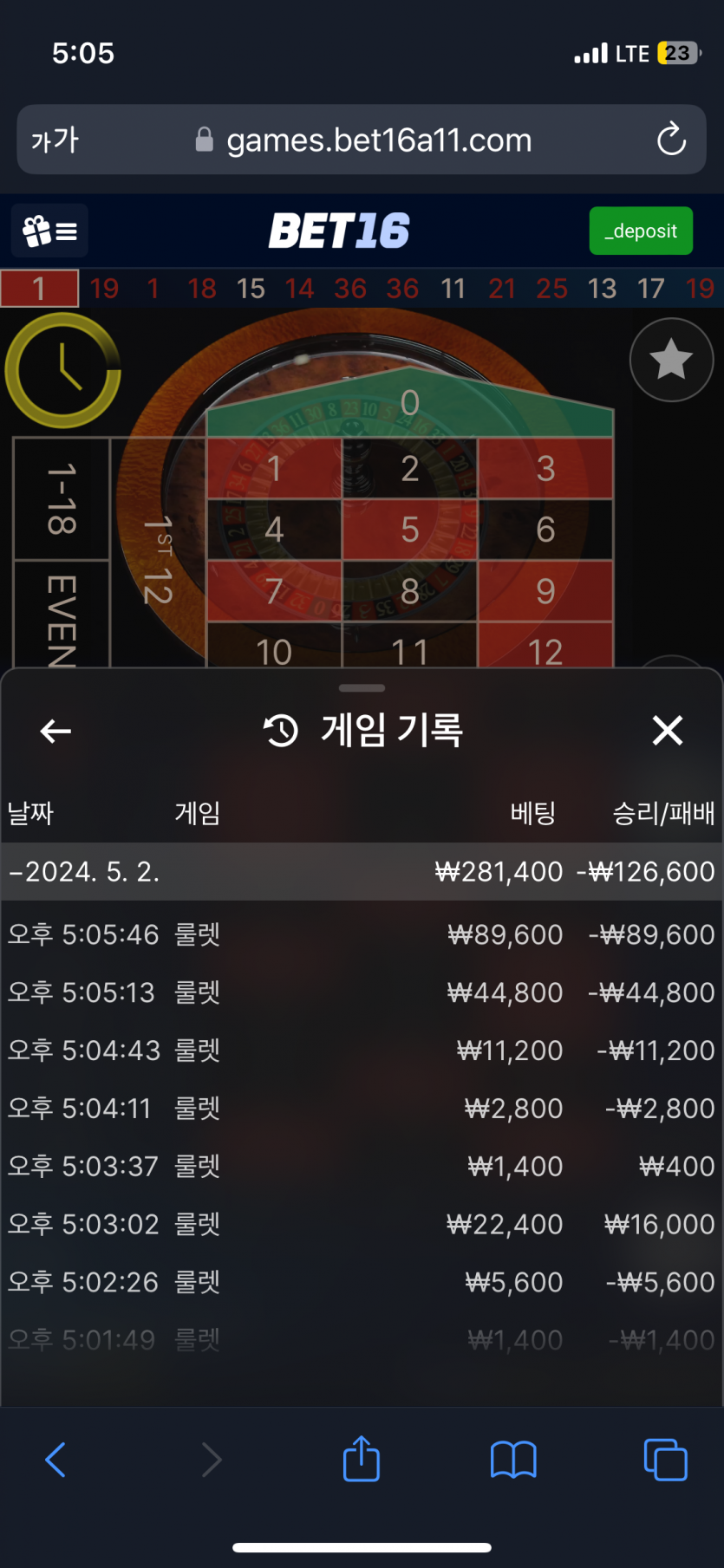View the 오후 5:03:37 룰렛 record
This screenshot has height=1568, width=724.
[361, 1166]
